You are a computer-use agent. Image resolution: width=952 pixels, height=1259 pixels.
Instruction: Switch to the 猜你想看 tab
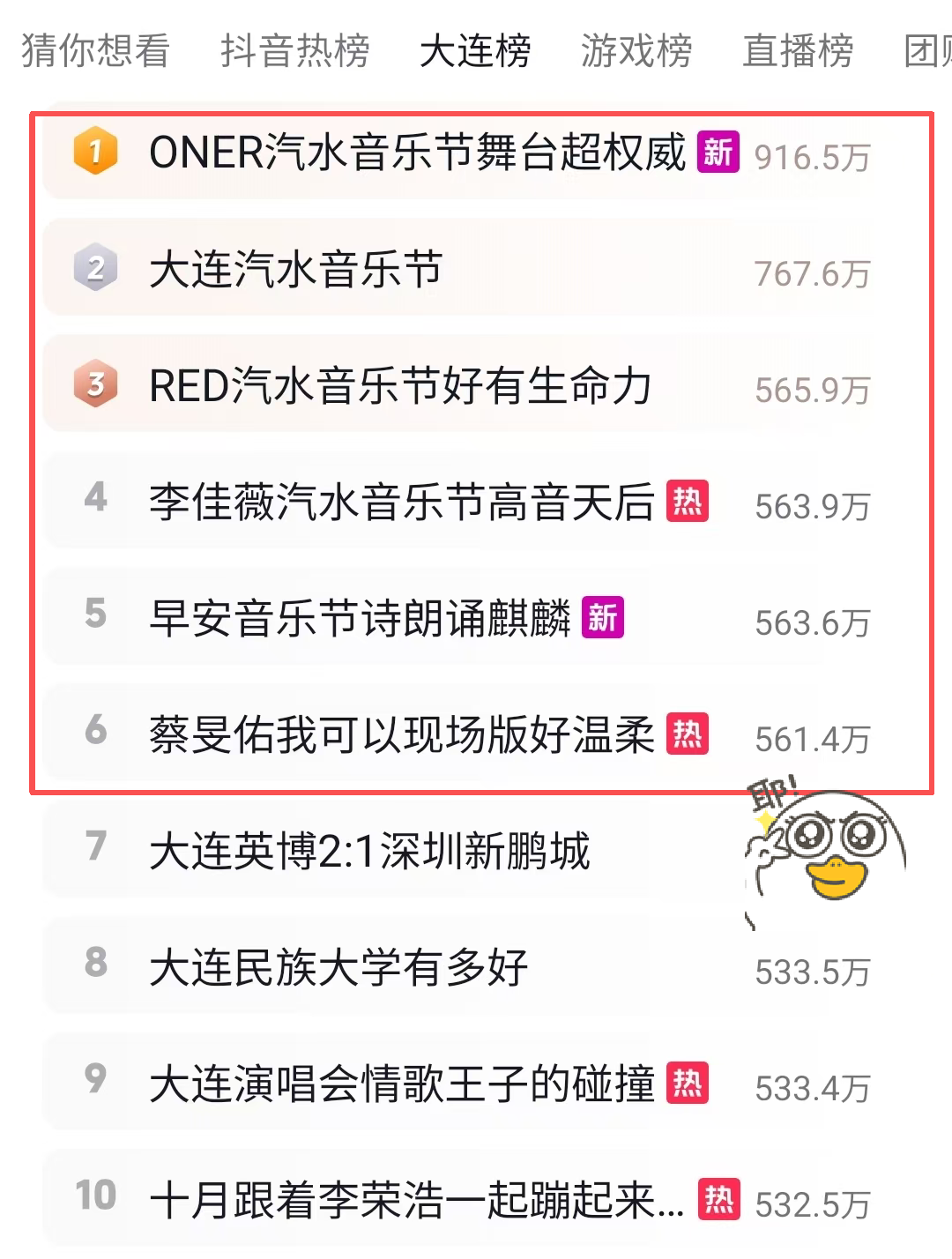(x=95, y=50)
